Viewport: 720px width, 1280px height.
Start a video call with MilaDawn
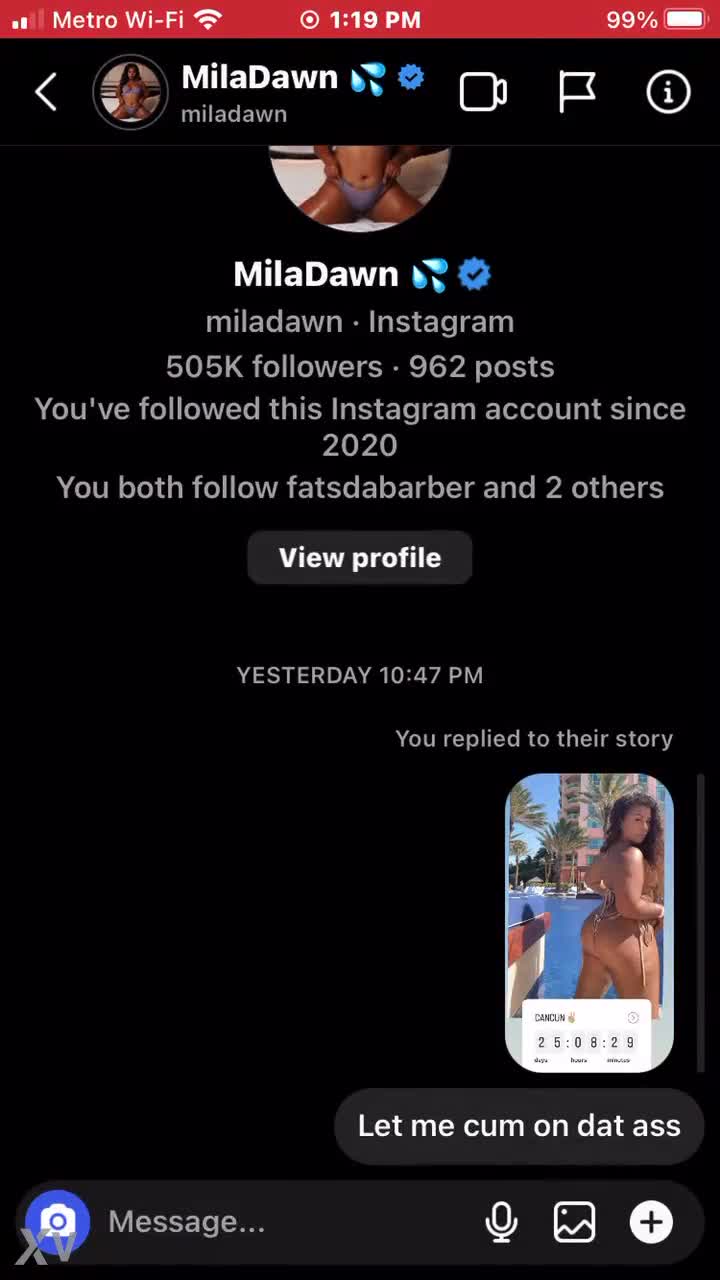point(483,93)
